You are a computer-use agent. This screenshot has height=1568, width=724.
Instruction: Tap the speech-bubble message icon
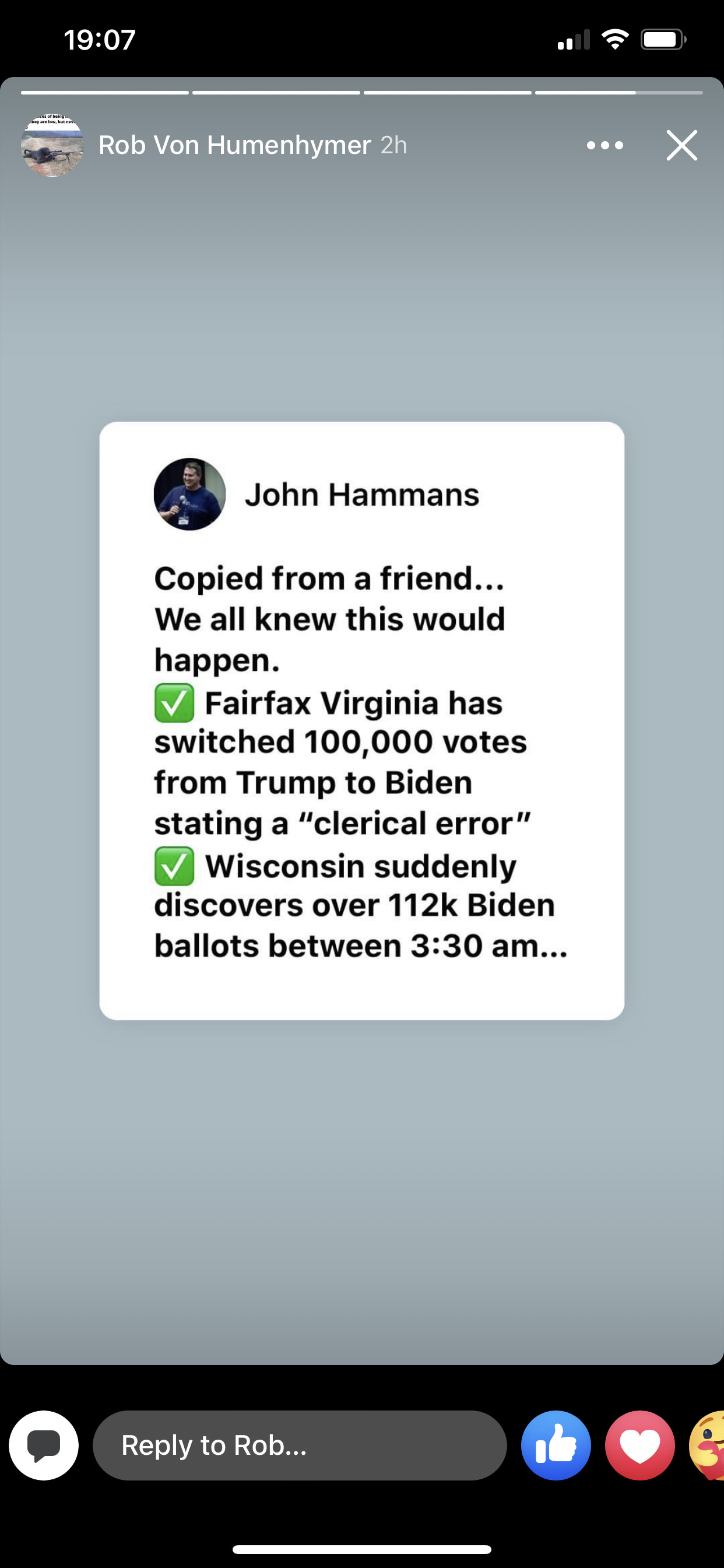(44, 1445)
